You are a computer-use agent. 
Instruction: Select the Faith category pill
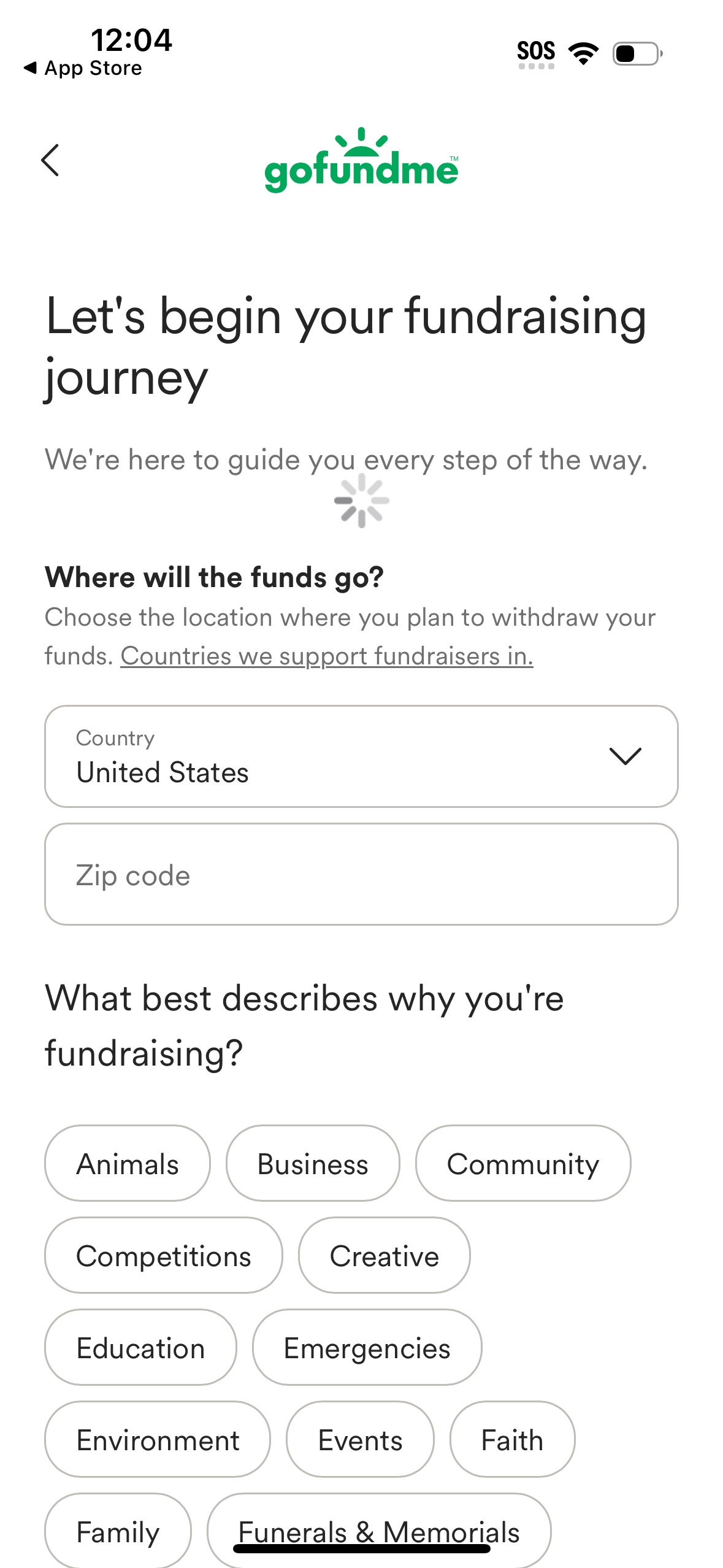click(512, 1439)
